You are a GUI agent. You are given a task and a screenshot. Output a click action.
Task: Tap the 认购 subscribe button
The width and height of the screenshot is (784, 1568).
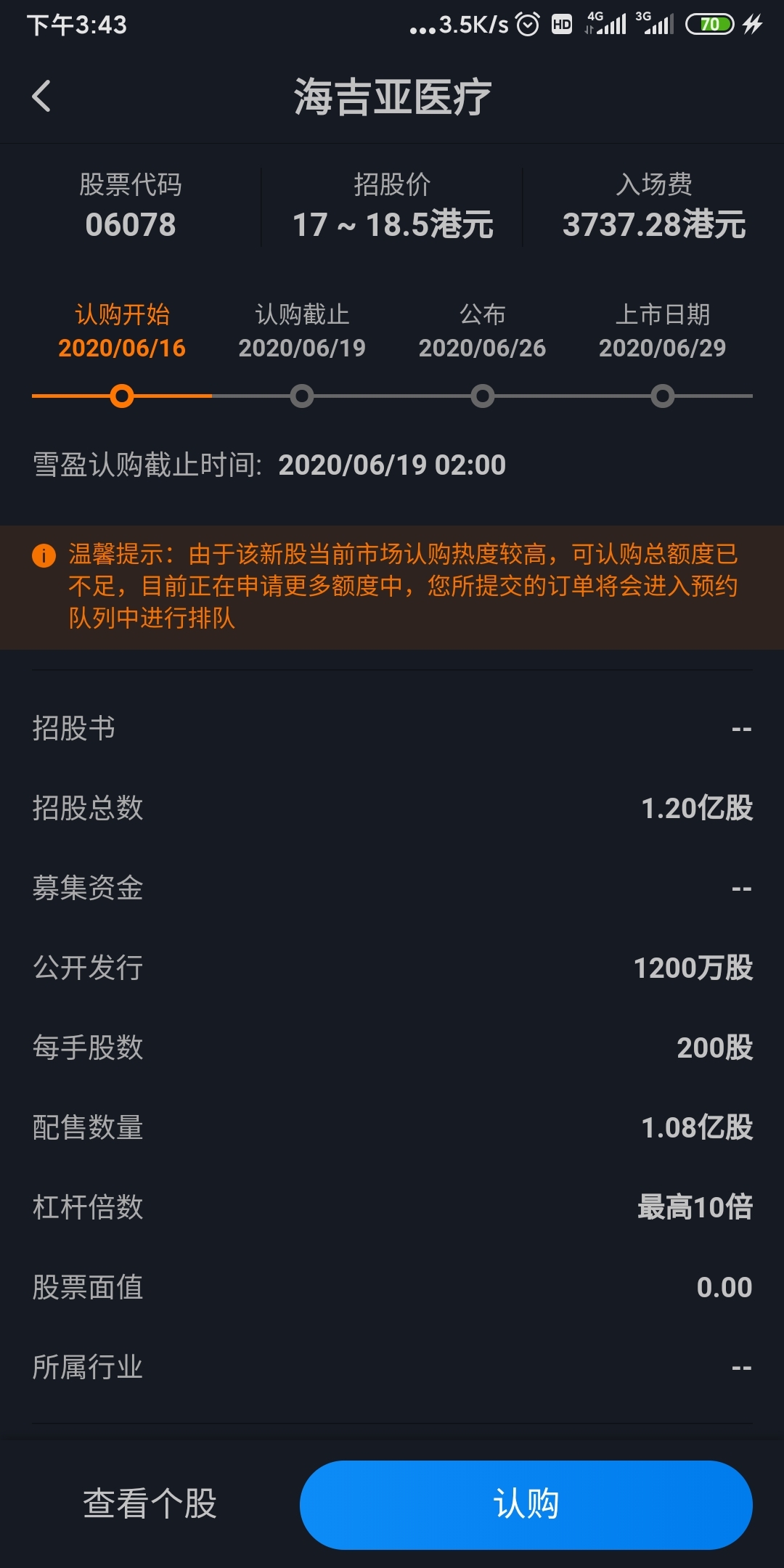coord(526,1504)
